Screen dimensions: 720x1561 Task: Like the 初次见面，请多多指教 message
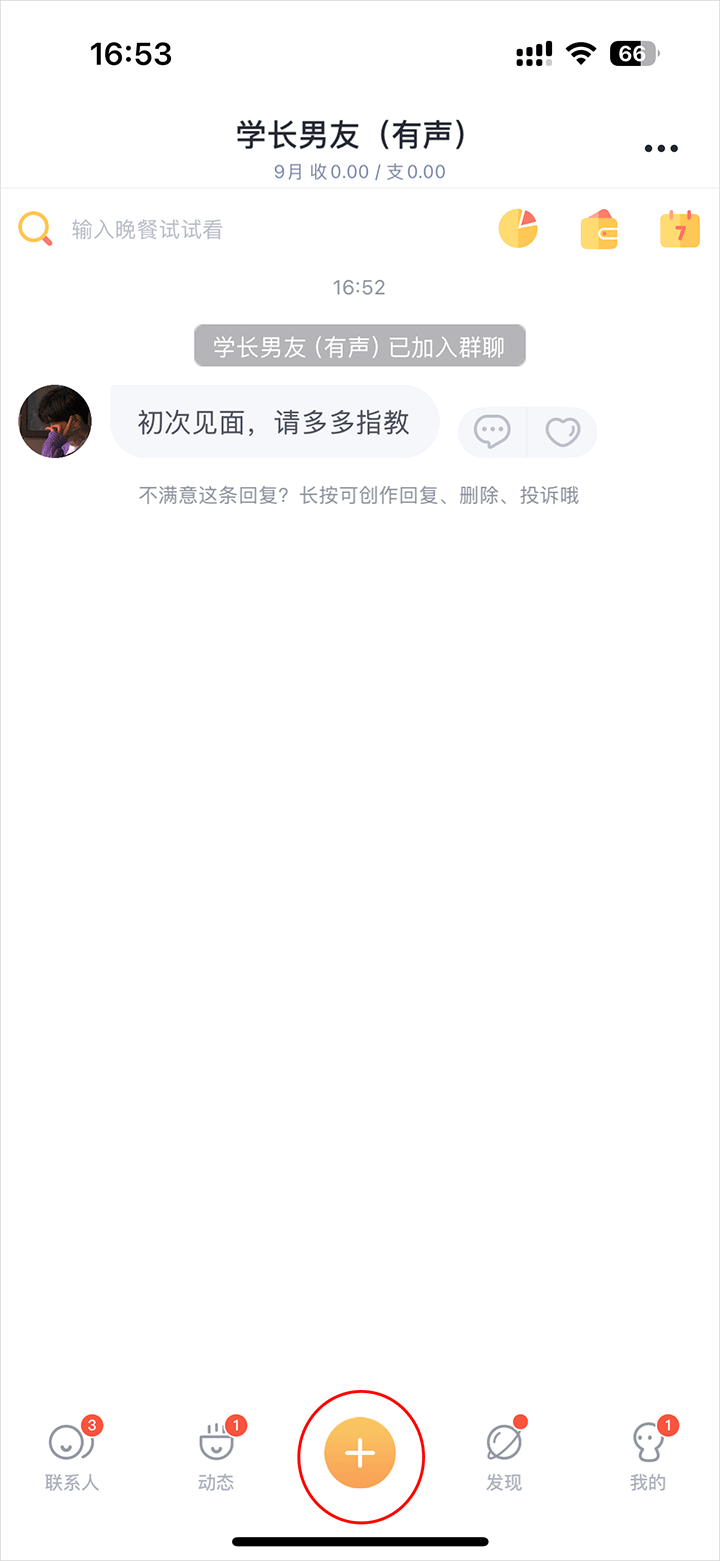point(562,432)
